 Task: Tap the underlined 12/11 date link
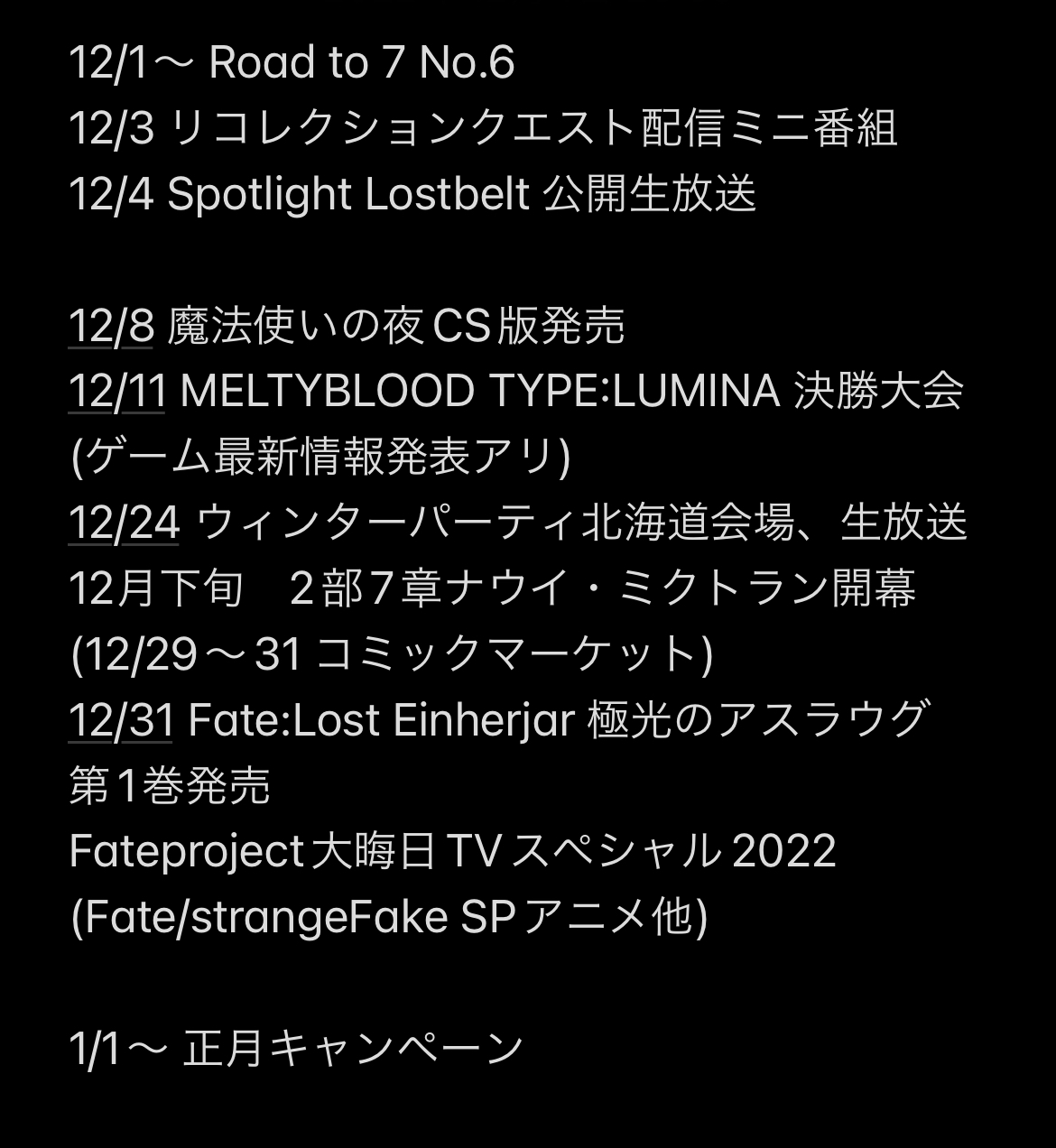(x=116, y=392)
